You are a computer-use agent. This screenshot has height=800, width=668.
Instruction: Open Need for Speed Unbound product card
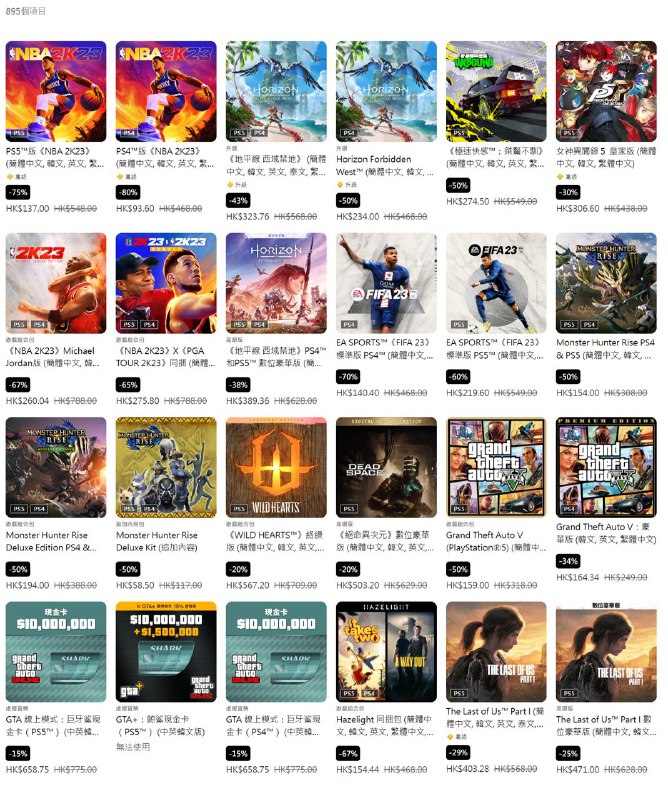[x=496, y=91]
